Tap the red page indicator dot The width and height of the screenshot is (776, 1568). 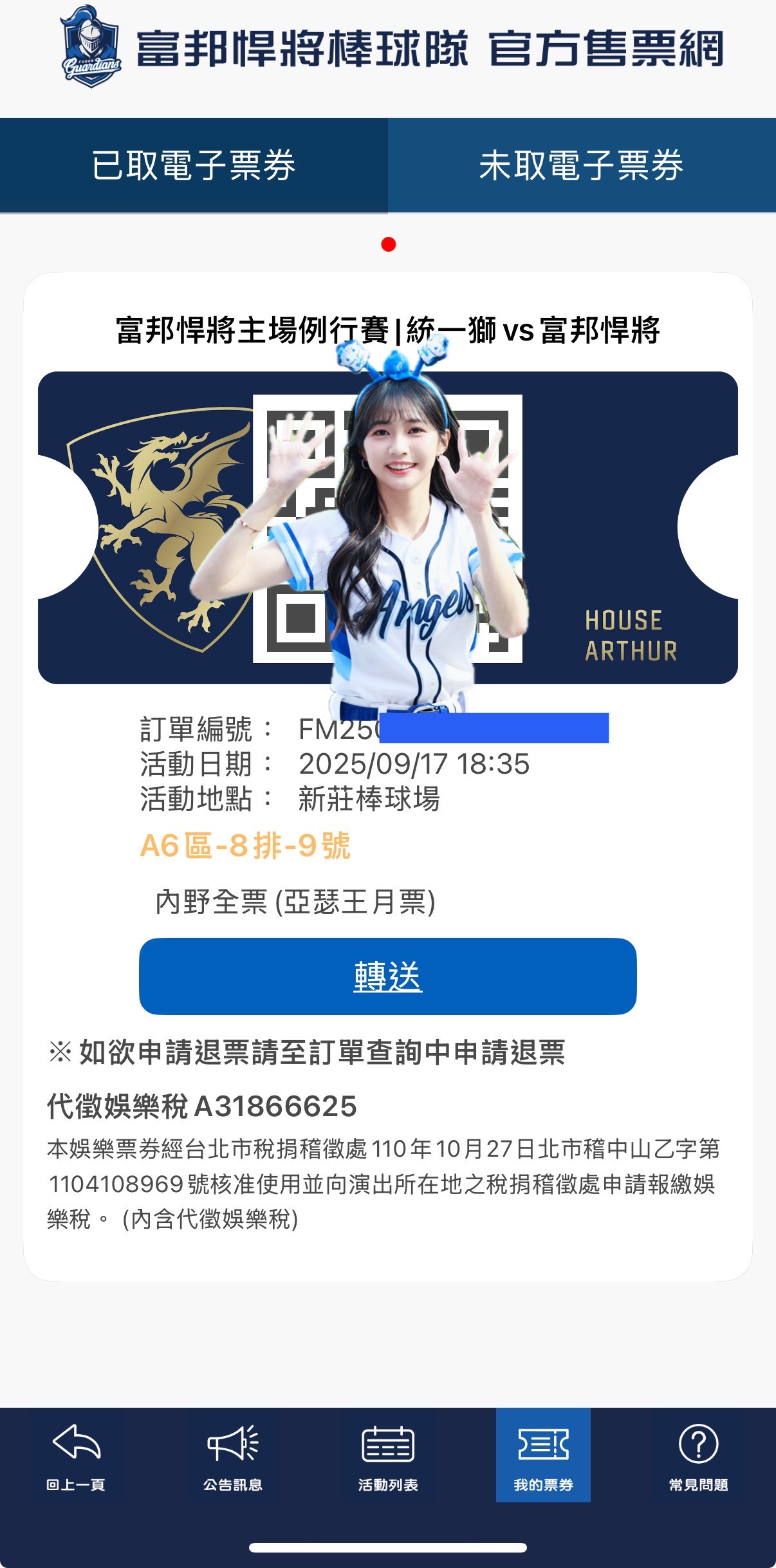tap(388, 245)
